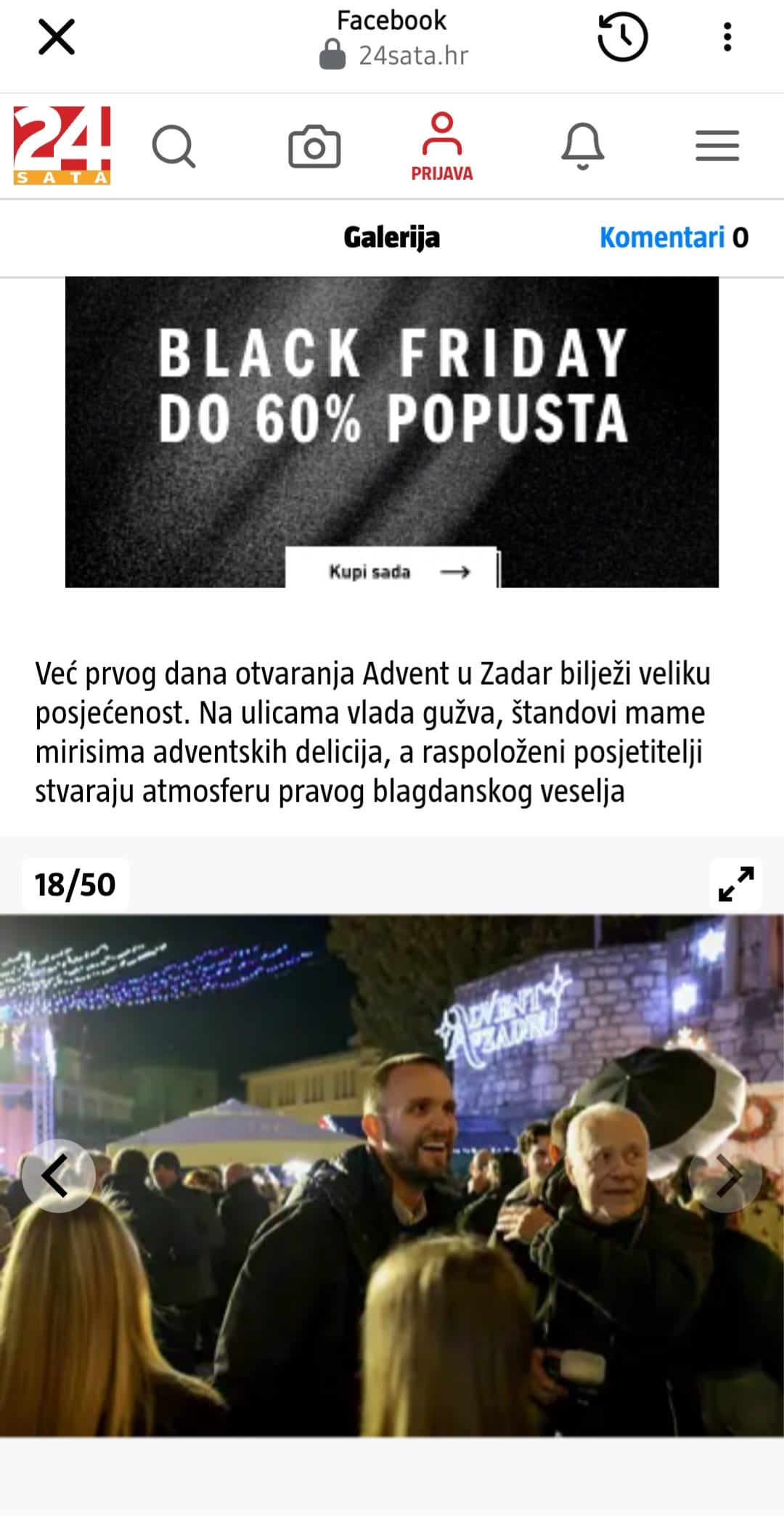The width and height of the screenshot is (784, 1532).
Task: Open the camera photo submission icon
Action: click(314, 147)
